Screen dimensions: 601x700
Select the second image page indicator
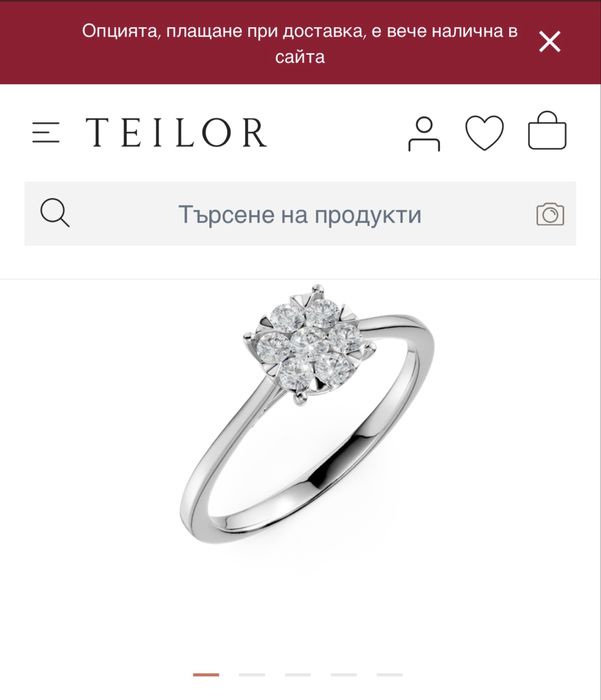252,675
